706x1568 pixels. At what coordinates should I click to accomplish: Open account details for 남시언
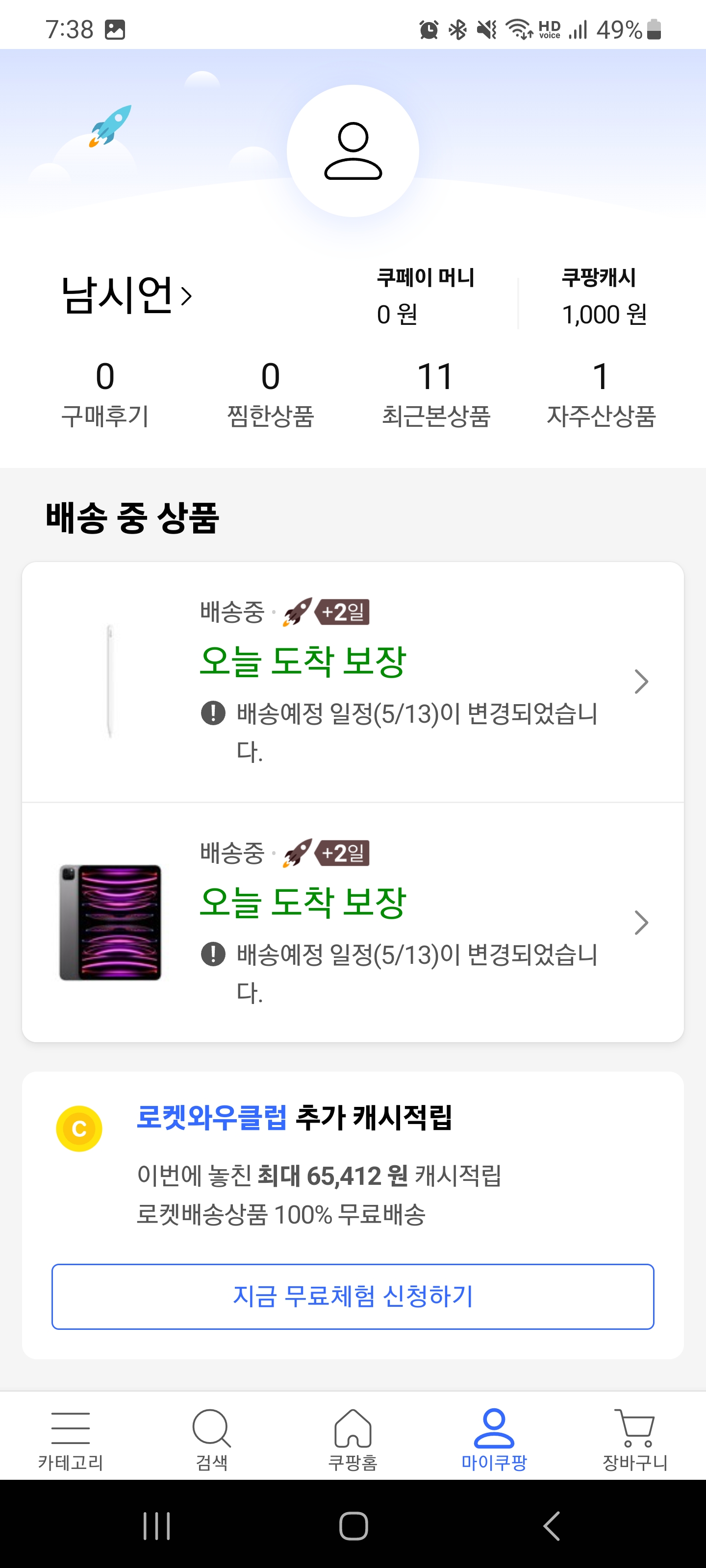pyautogui.click(x=126, y=295)
